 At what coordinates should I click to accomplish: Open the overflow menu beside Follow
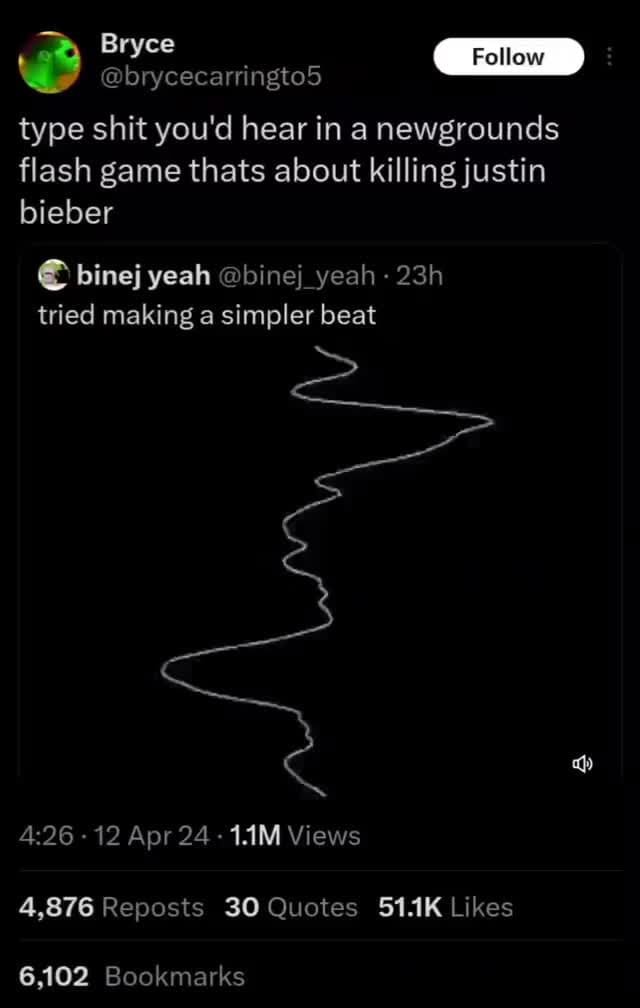611,57
